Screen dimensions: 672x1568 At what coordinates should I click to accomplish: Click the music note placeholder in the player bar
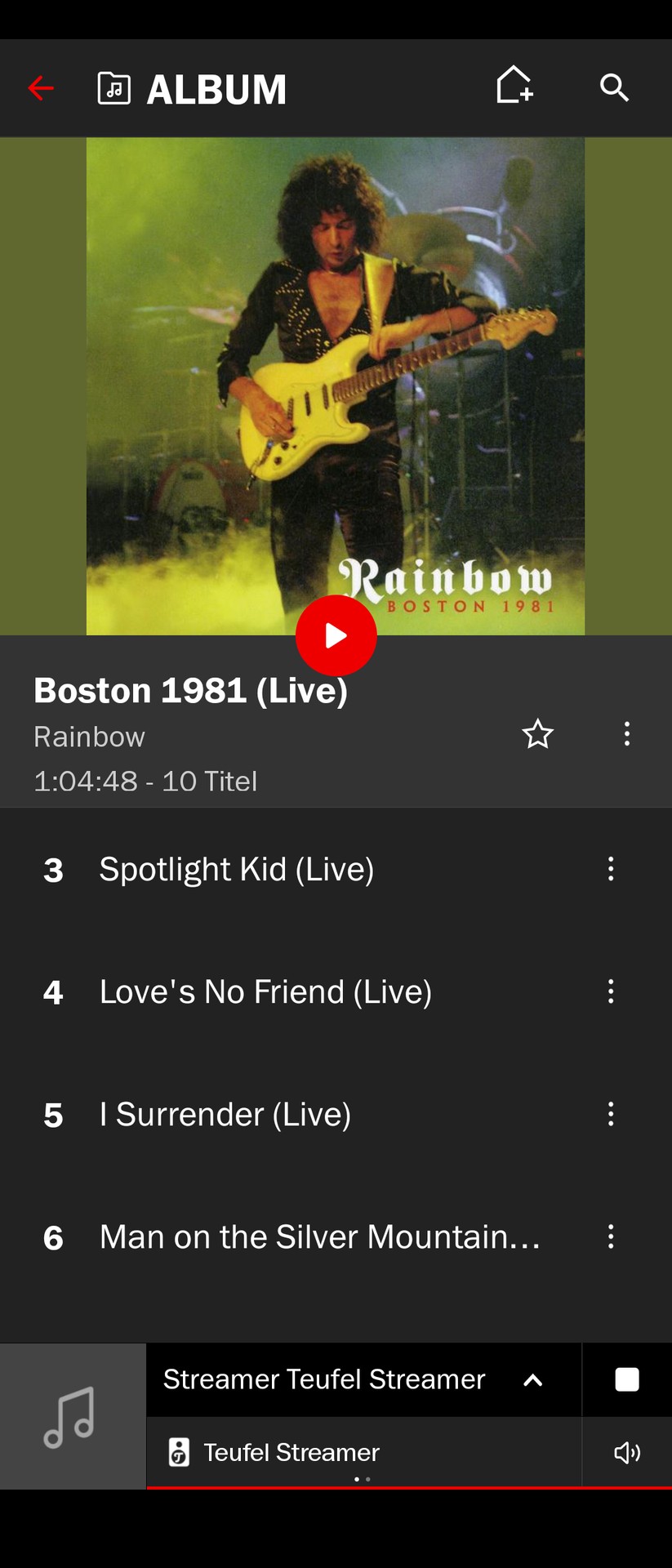[73, 1417]
